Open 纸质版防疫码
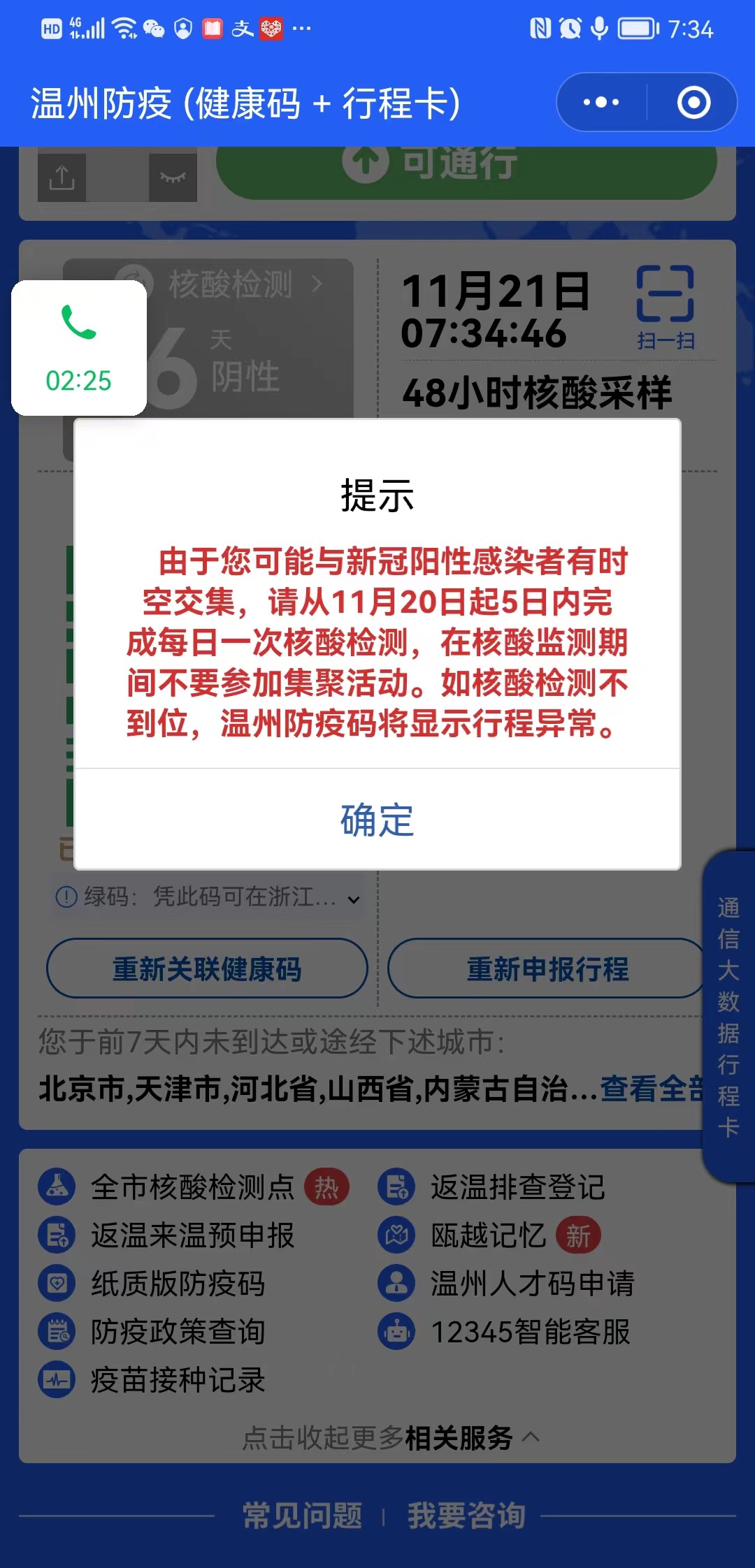This screenshot has height=1568, width=755. (178, 1284)
